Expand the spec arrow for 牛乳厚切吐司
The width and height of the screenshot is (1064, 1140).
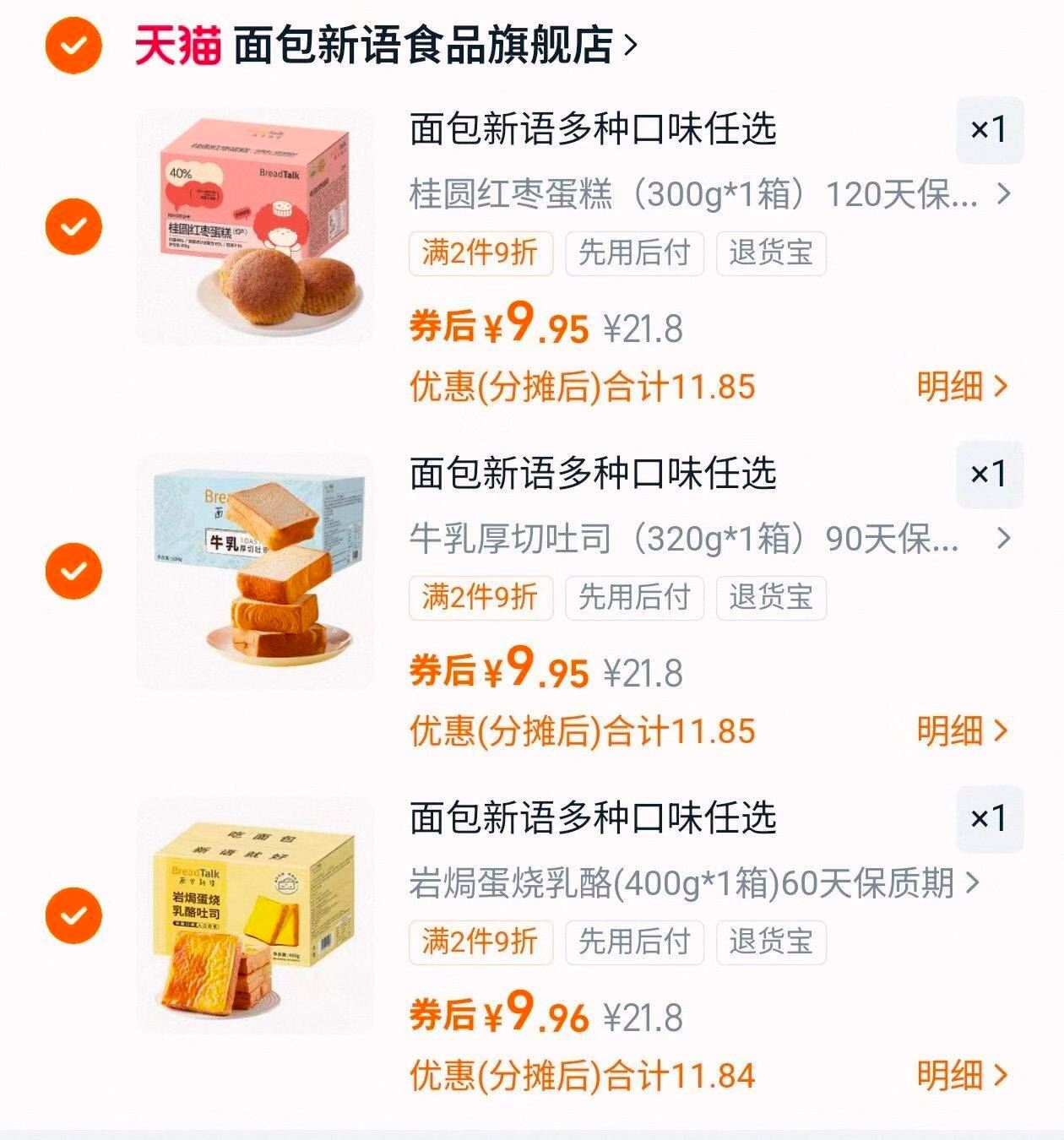tap(1005, 539)
